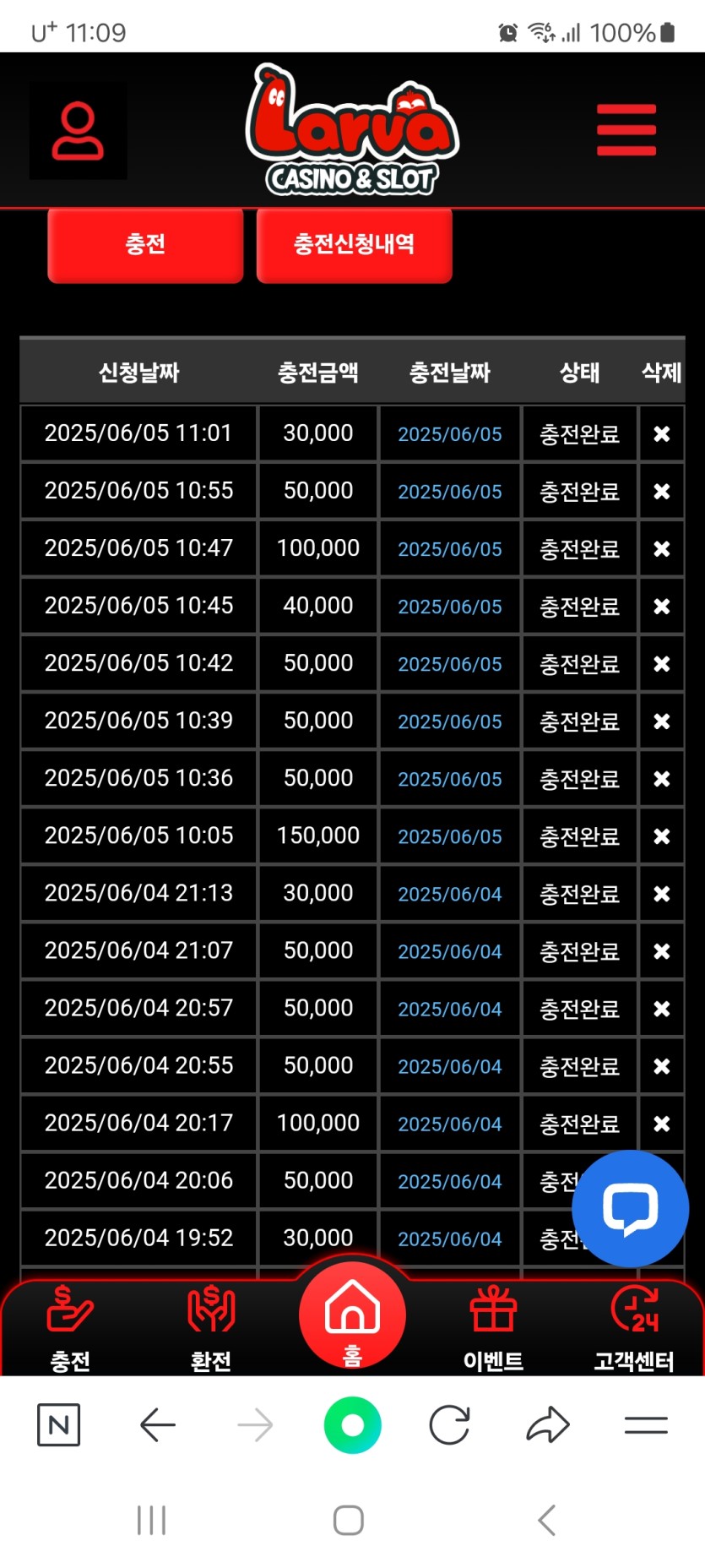705x1568 pixels.
Task: Open the live chat bubble
Action: tap(630, 1208)
